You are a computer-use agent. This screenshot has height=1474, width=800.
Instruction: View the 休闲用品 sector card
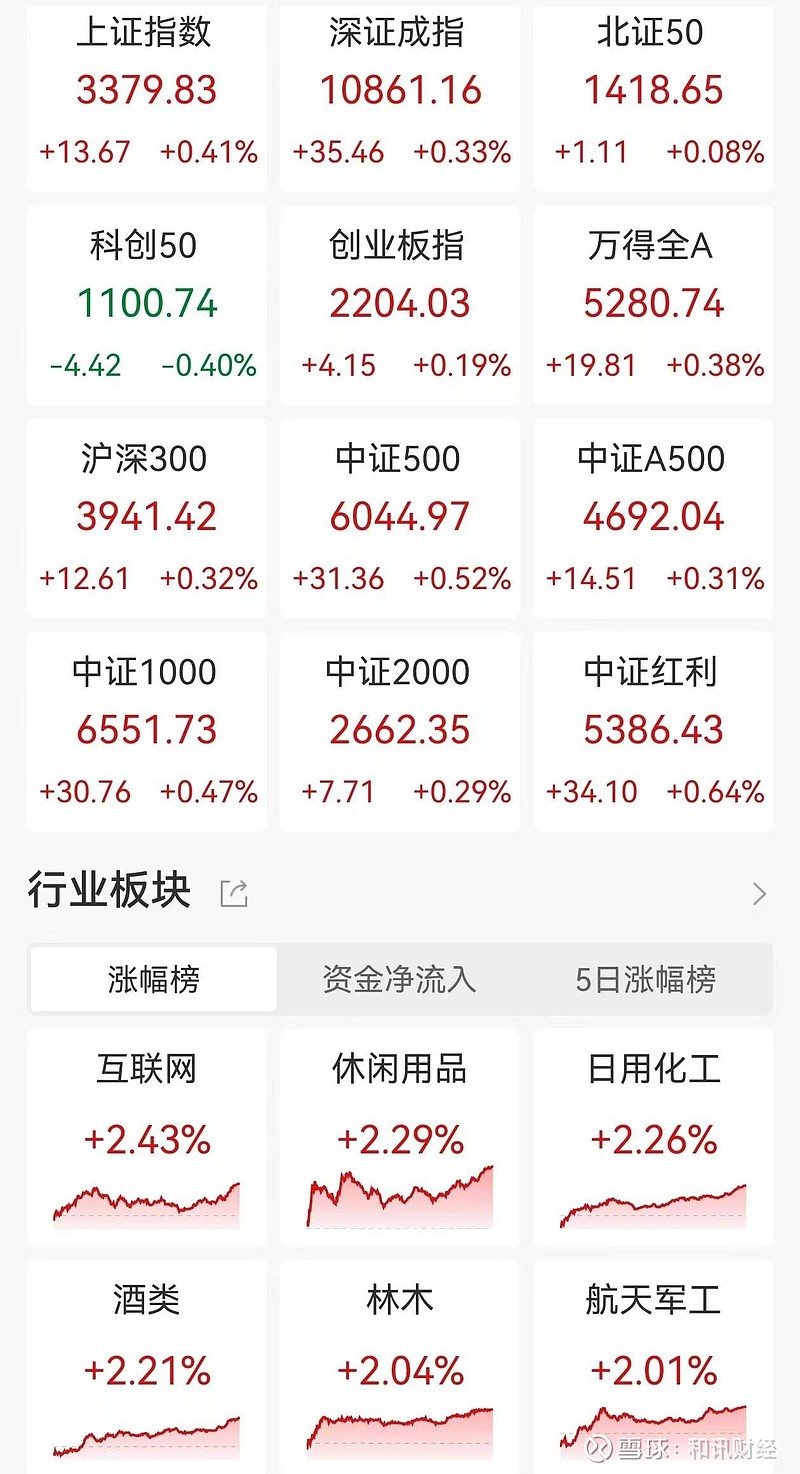pos(400,1137)
